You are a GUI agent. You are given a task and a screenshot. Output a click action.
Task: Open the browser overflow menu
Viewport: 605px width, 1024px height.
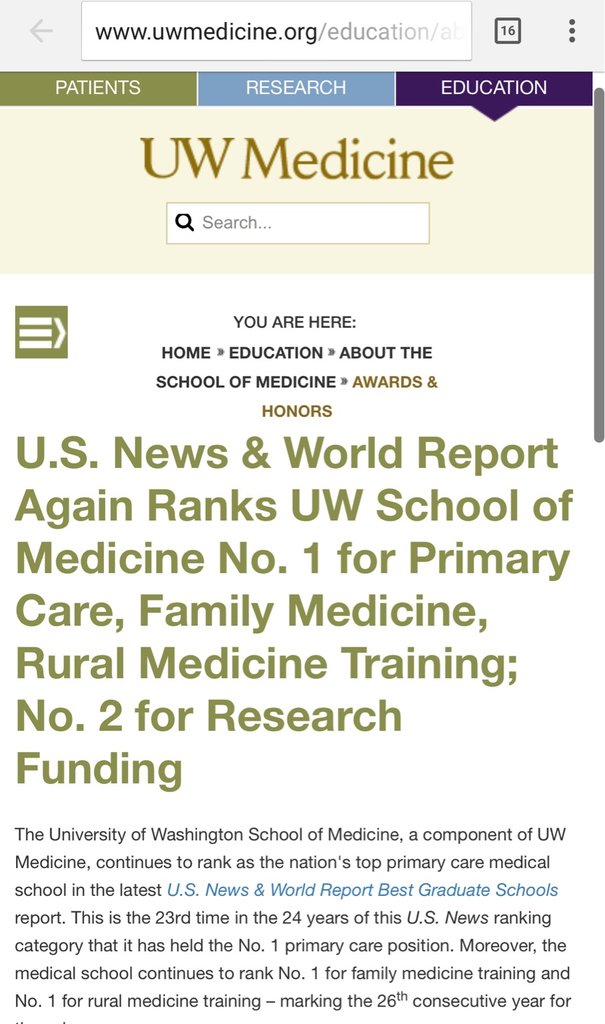572,31
